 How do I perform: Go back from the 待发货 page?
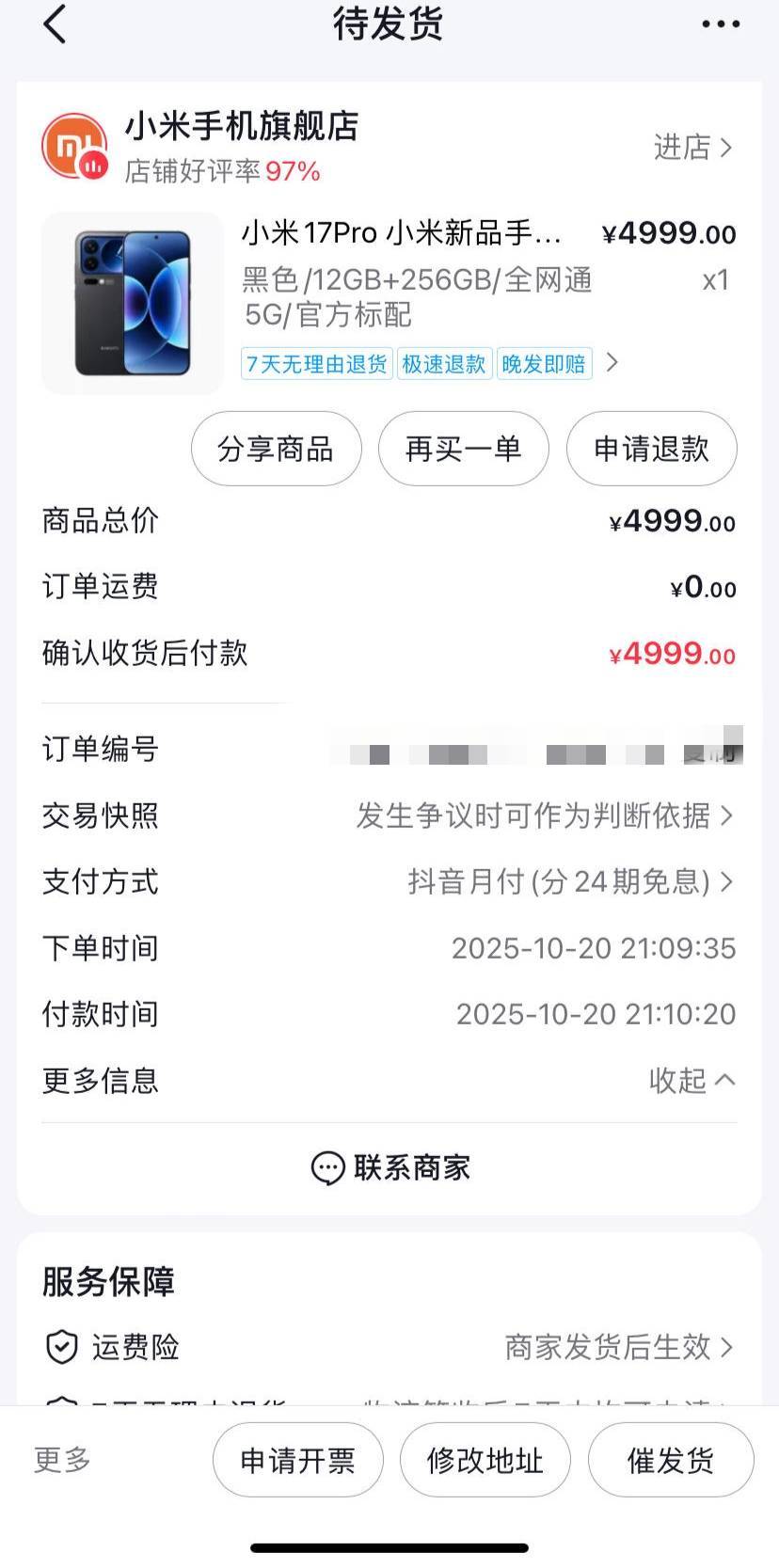pyautogui.click(x=56, y=24)
